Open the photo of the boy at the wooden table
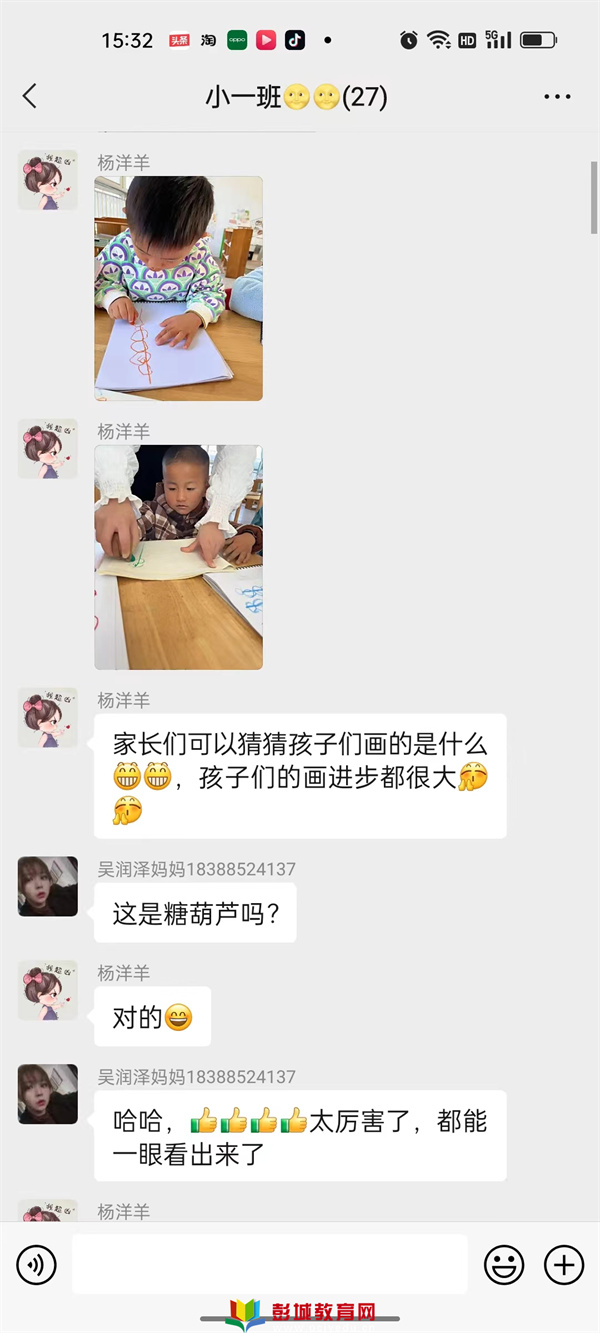Image resolution: width=600 pixels, height=1333 pixels. (x=179, y=557)
